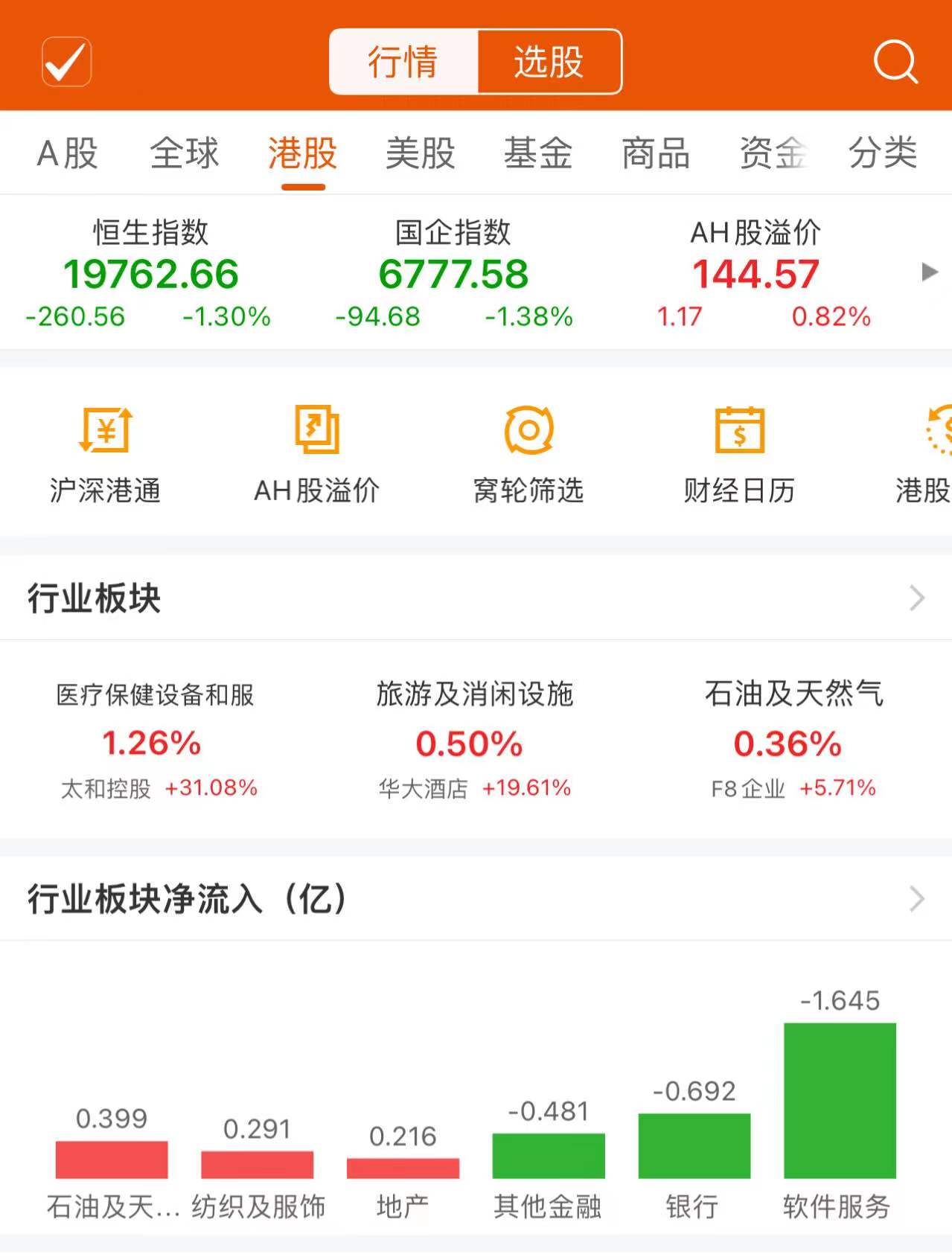This screenshot has height=1260, width=952.
Task: Select the 分类 tab
Action: (883, 153)
